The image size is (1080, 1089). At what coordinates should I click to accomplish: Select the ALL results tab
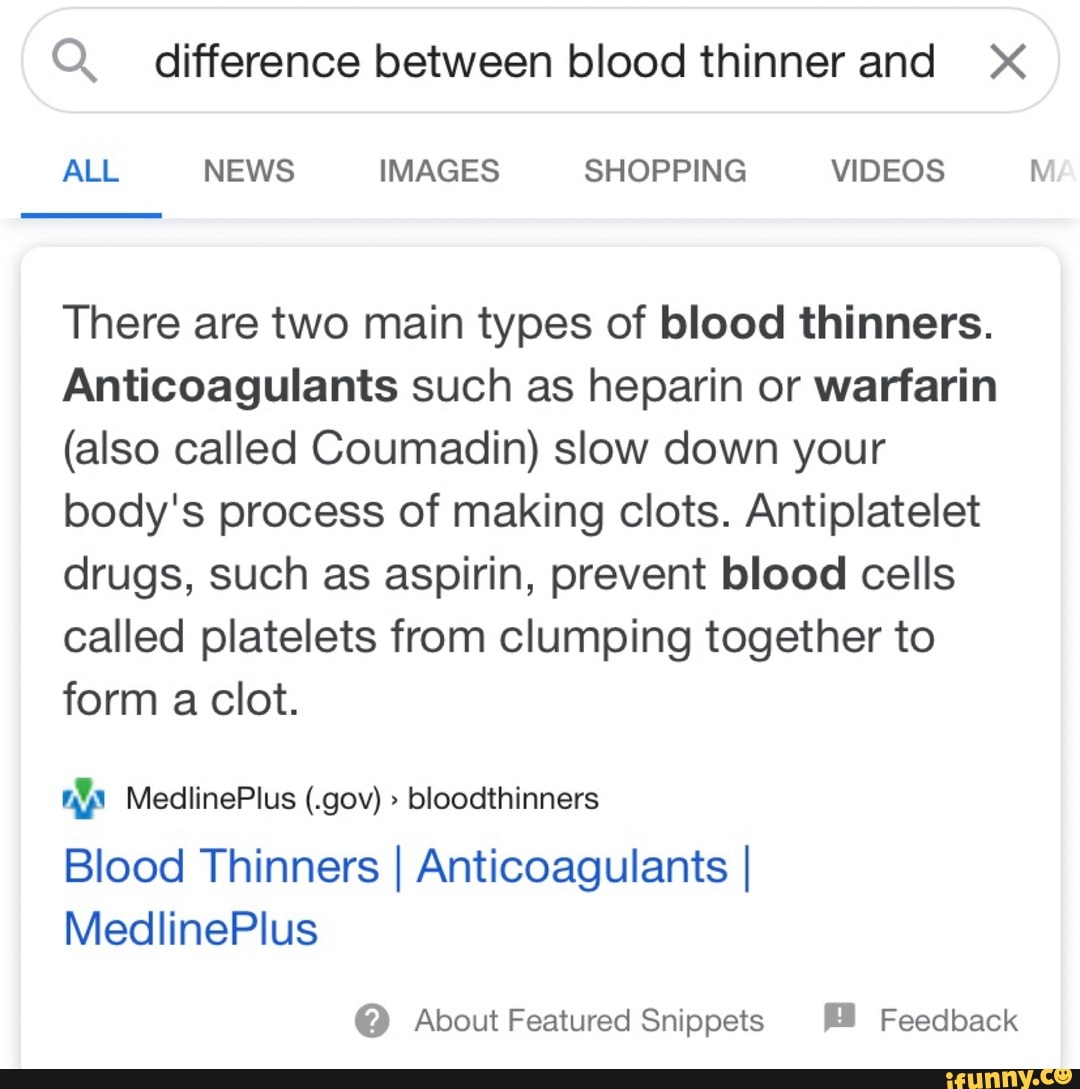(90, 170)
